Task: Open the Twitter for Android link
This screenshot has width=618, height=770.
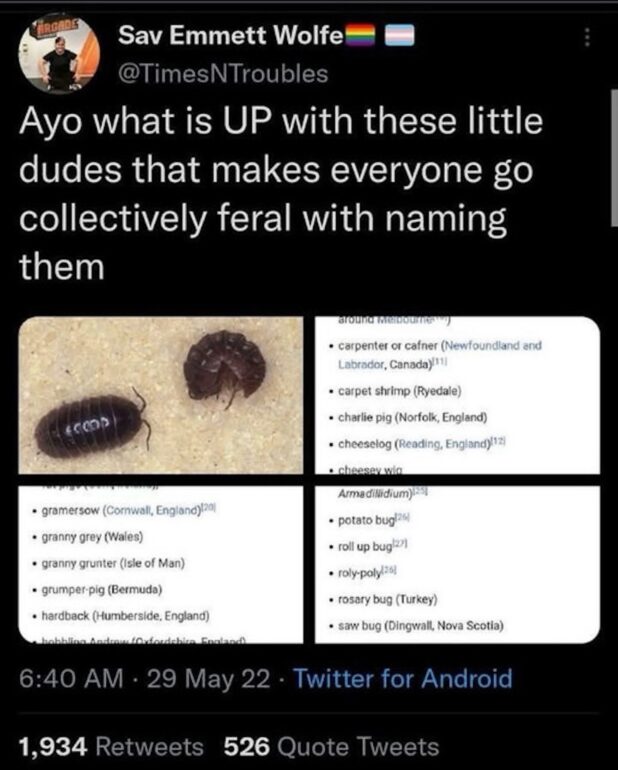Action: click(x=404, y=679)
